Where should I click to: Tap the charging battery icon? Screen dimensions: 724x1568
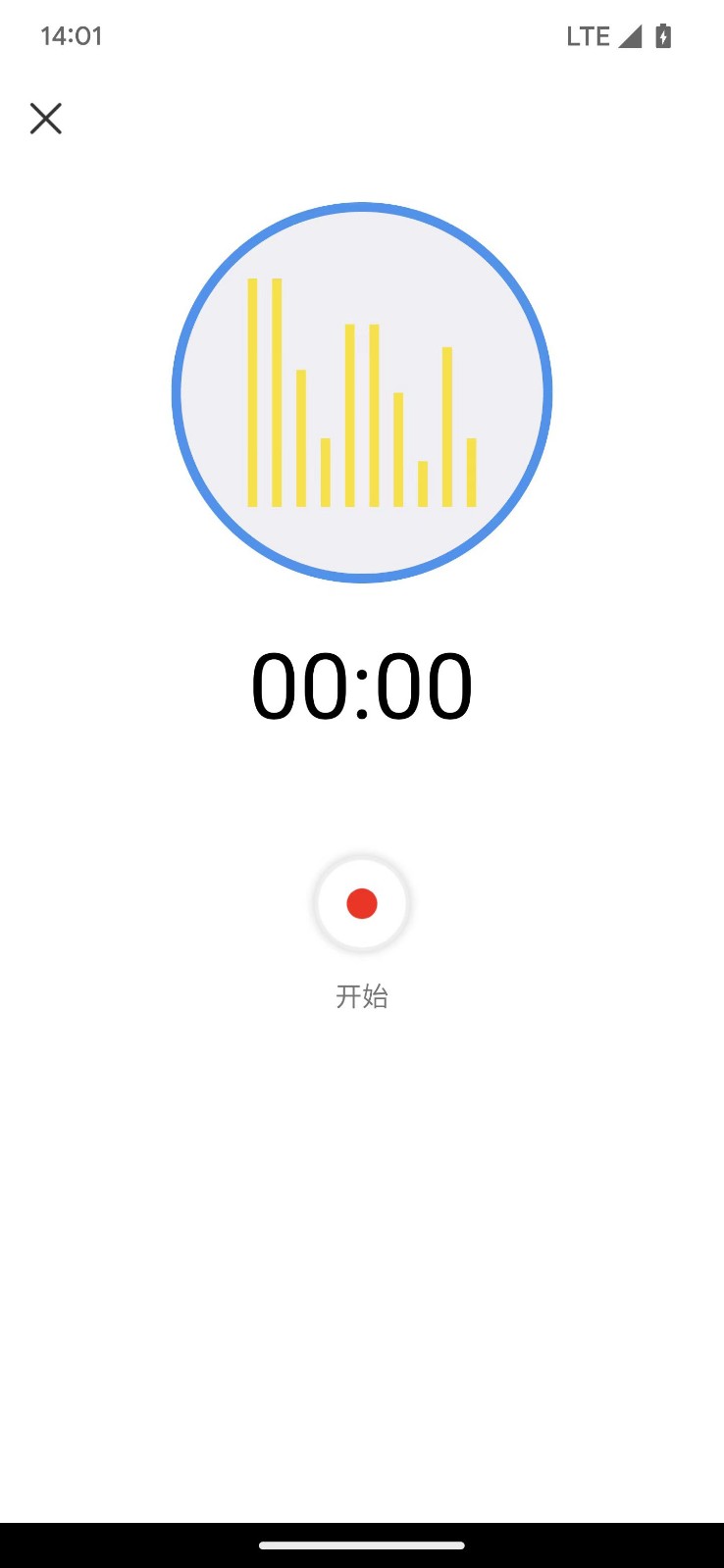point(663,36)
